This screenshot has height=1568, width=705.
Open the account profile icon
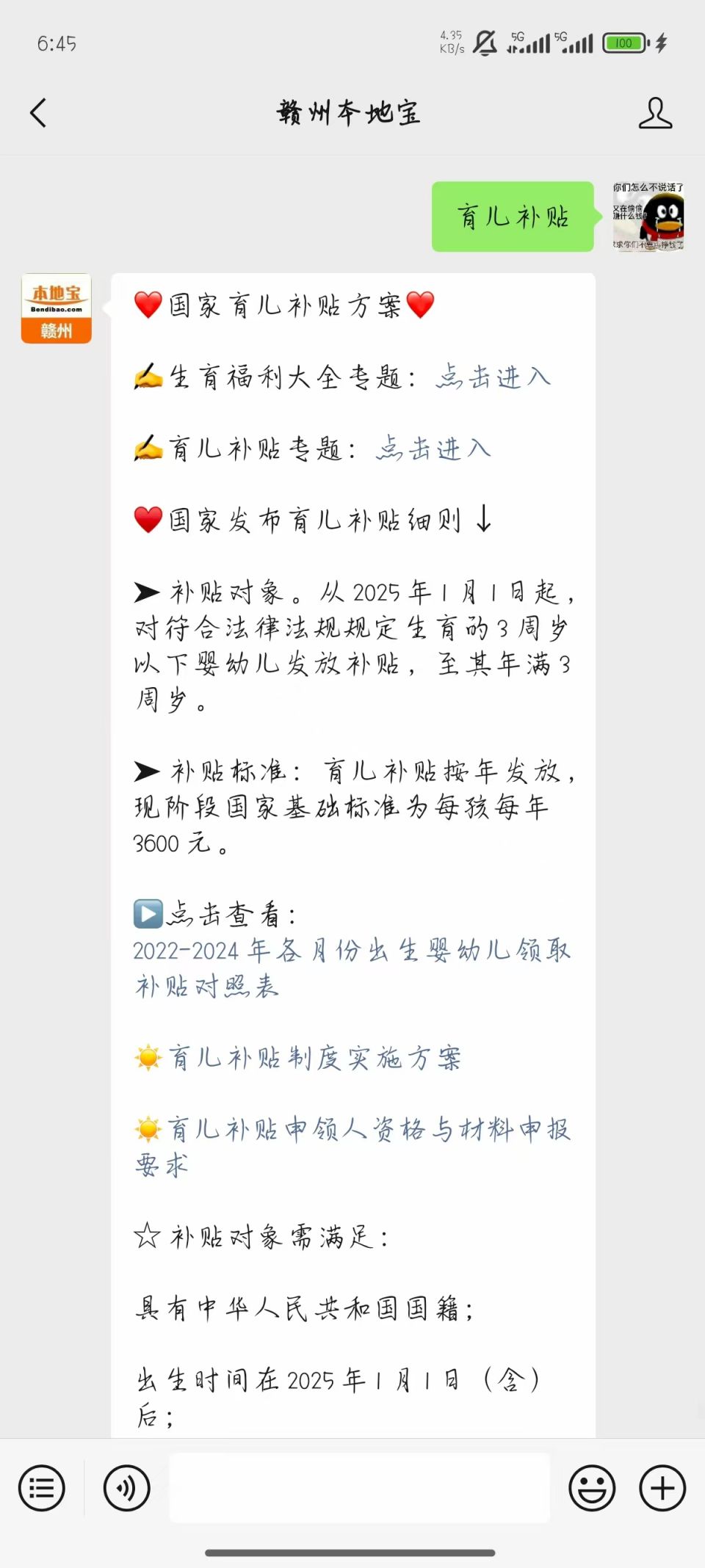click(x=654, y=113)
